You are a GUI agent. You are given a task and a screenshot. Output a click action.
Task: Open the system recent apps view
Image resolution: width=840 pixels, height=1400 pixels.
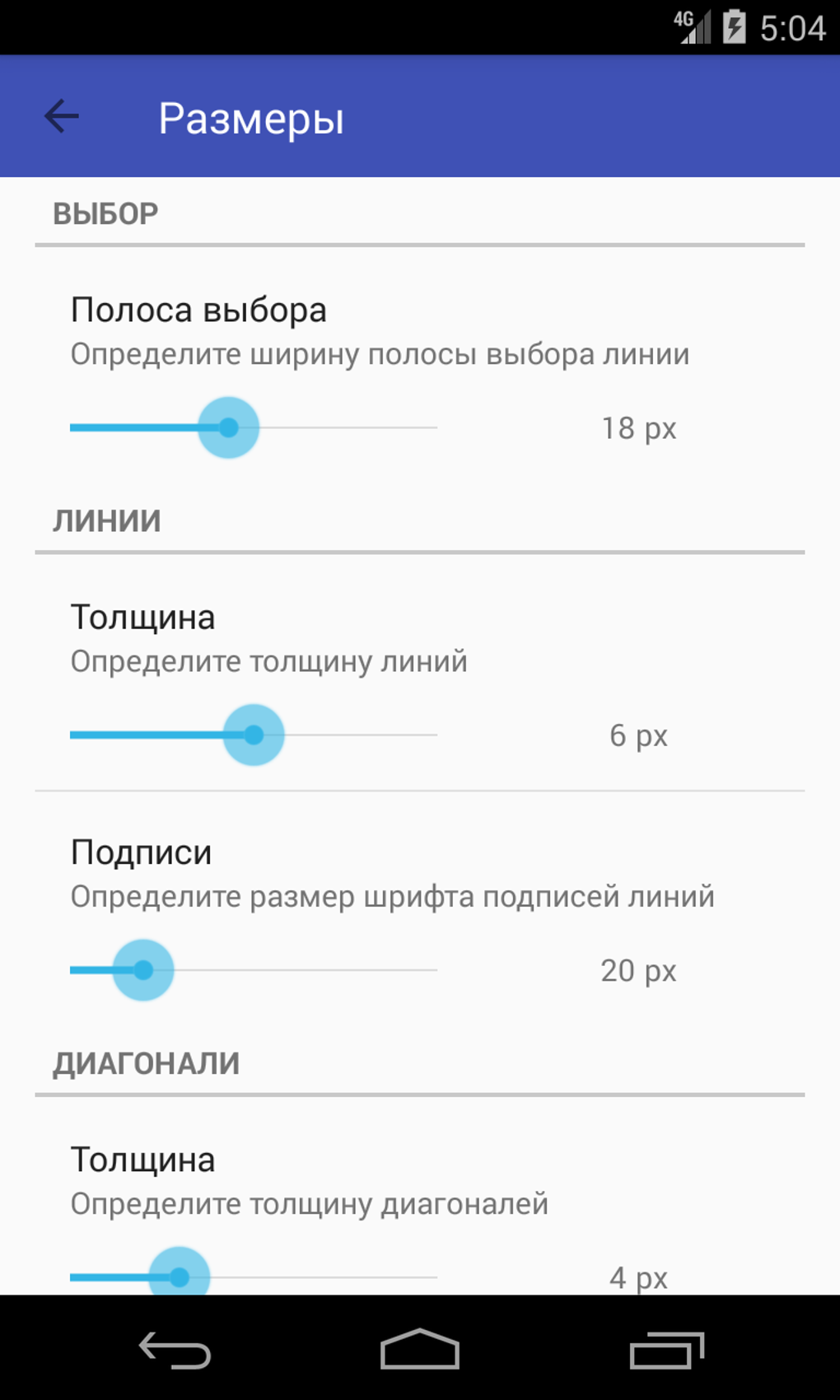[665, 1349]
